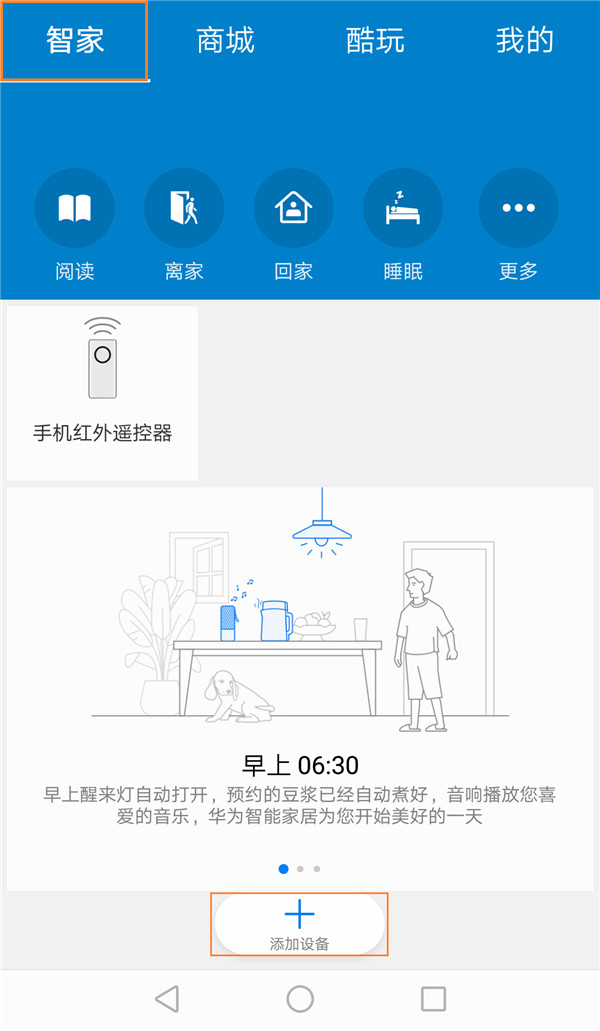Go back with the system back button
This screenshot has width=600, height=1031.
(167, 998)
